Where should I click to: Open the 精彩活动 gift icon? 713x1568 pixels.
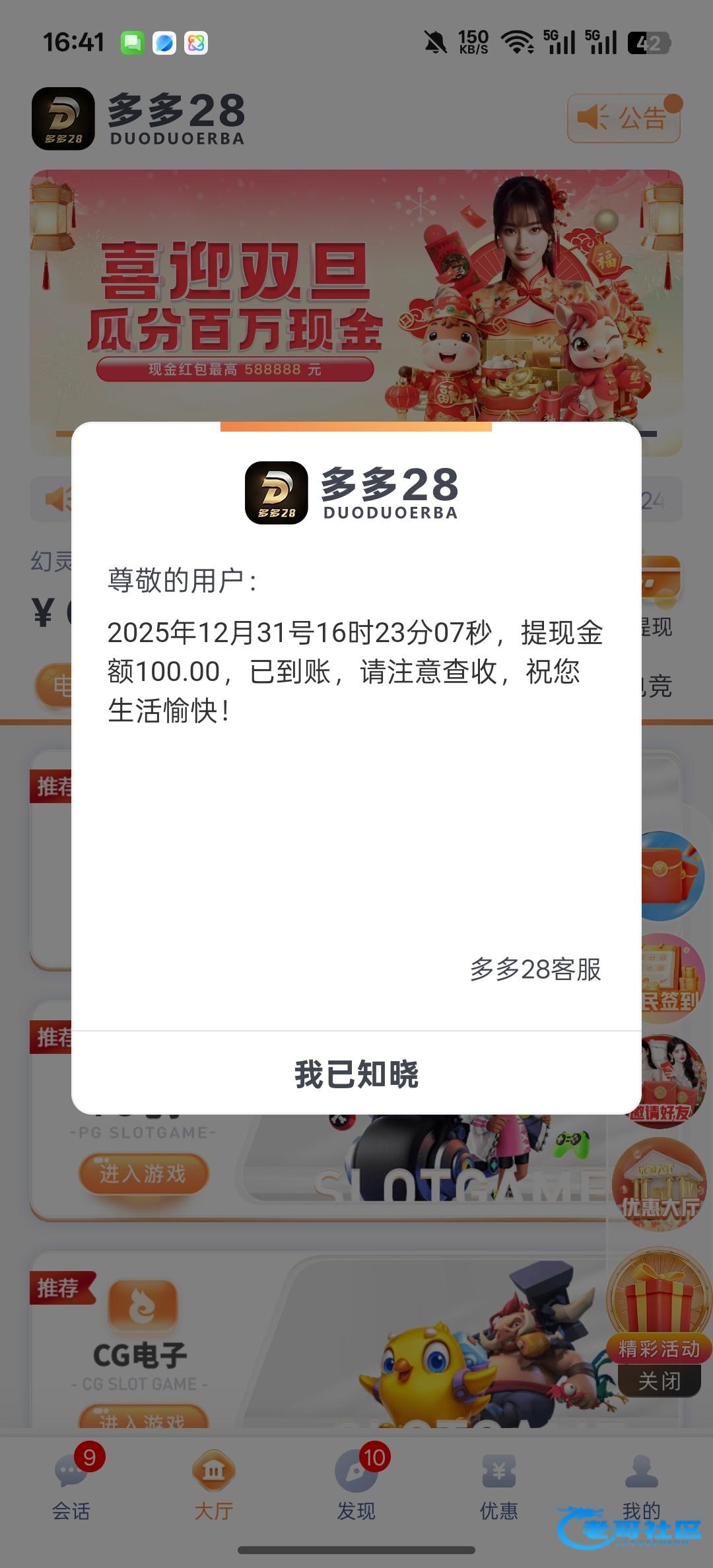click(659, 1303)
